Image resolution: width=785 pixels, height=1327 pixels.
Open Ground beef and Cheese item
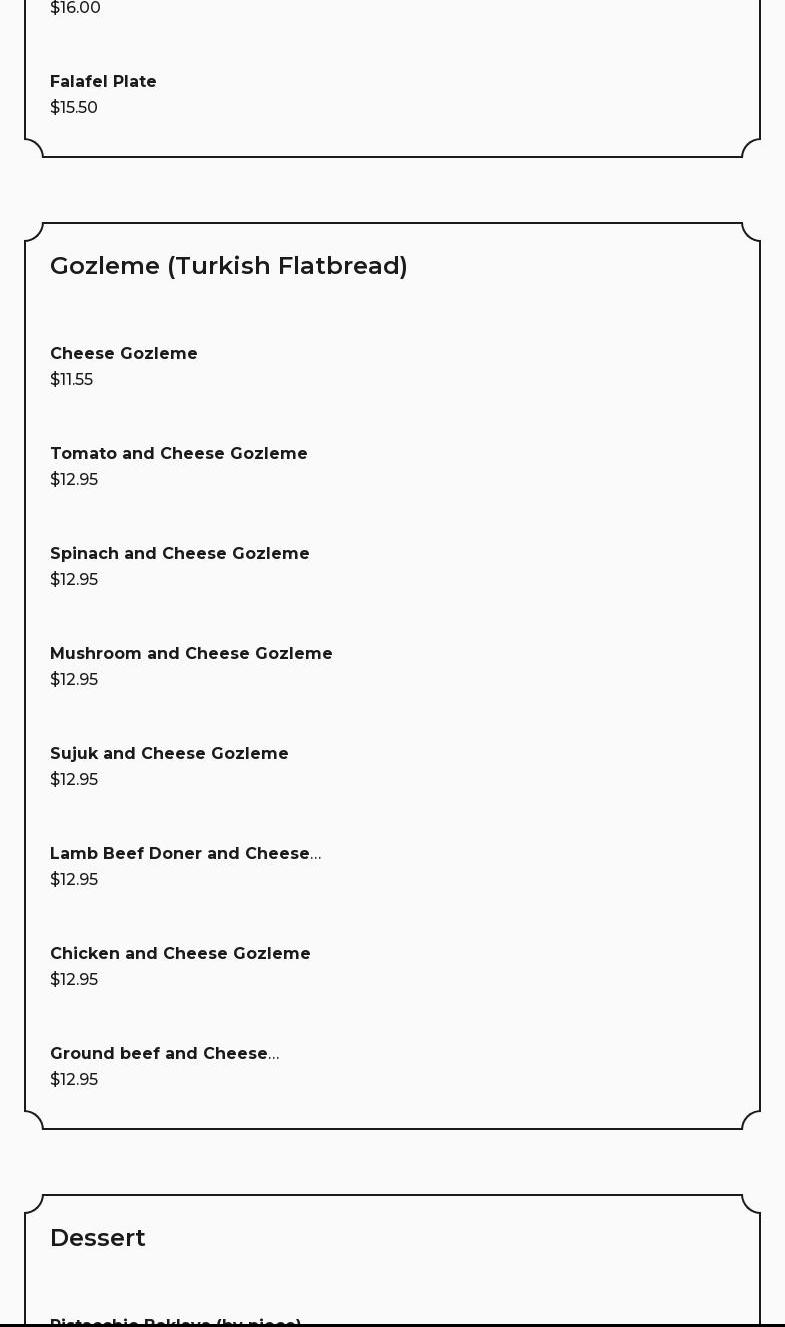(164, 1054)
